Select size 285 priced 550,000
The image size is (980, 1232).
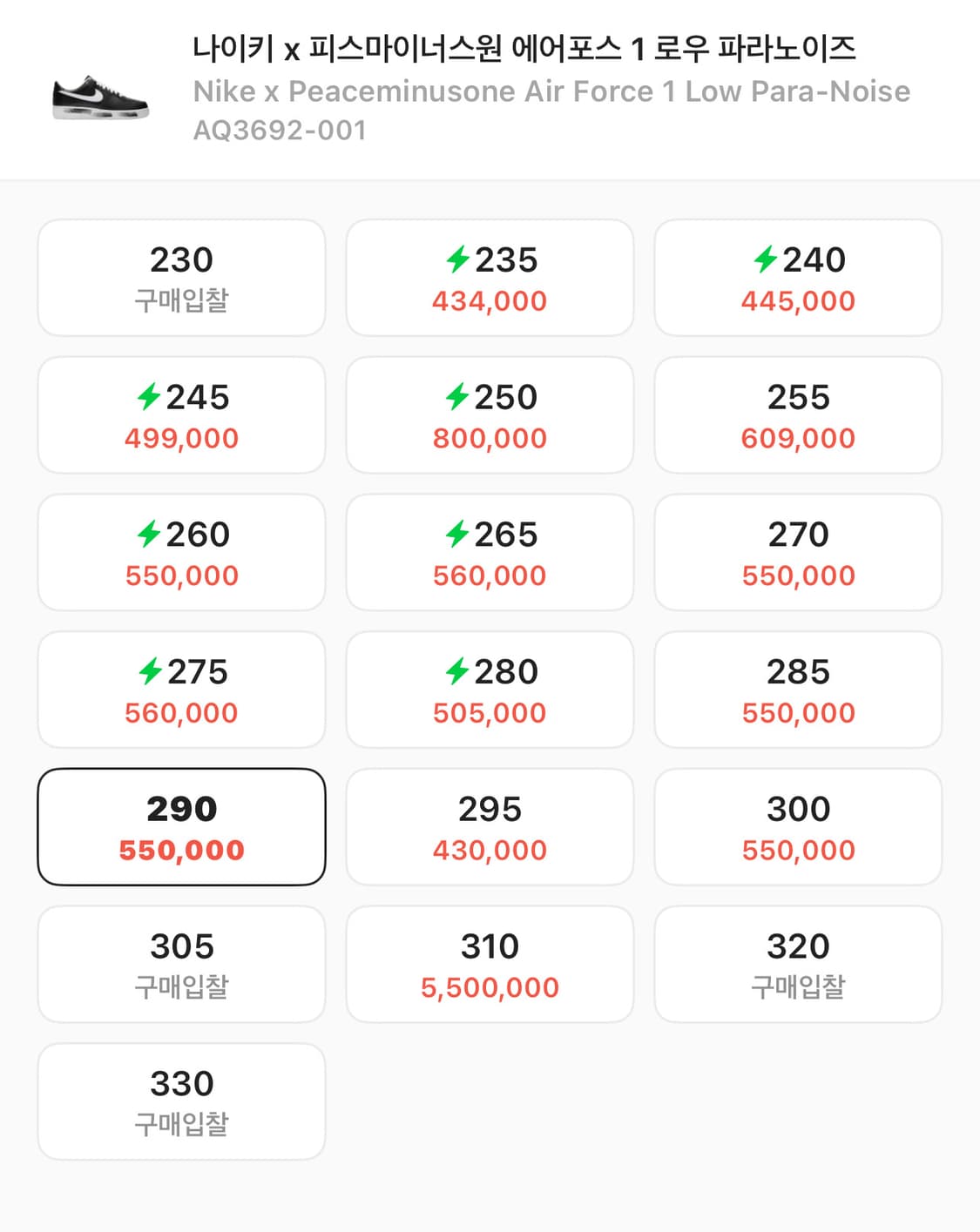[x=798, y=690]
